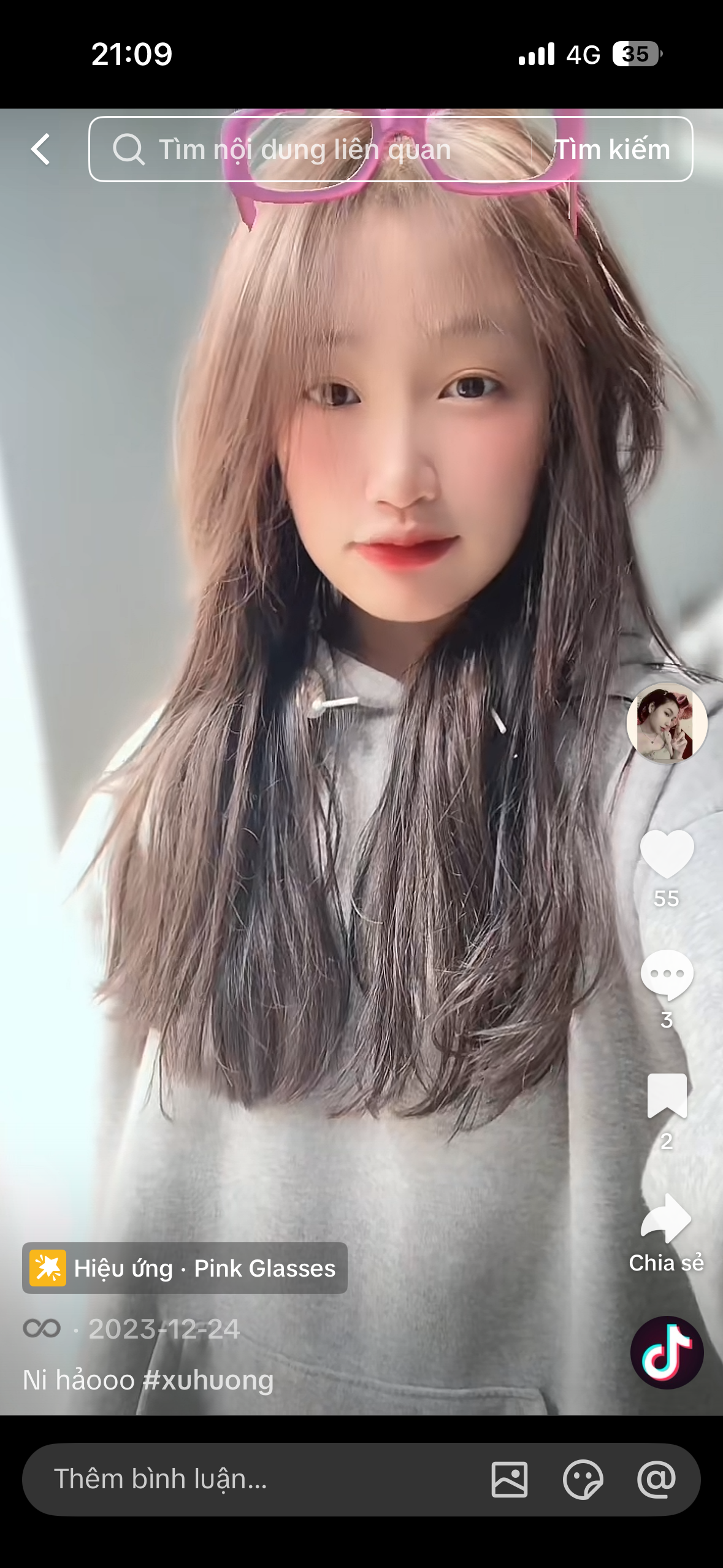Screen dimensions: 723x1568
Task: Mention someone with the @ icon
Action: point(657,1479)
